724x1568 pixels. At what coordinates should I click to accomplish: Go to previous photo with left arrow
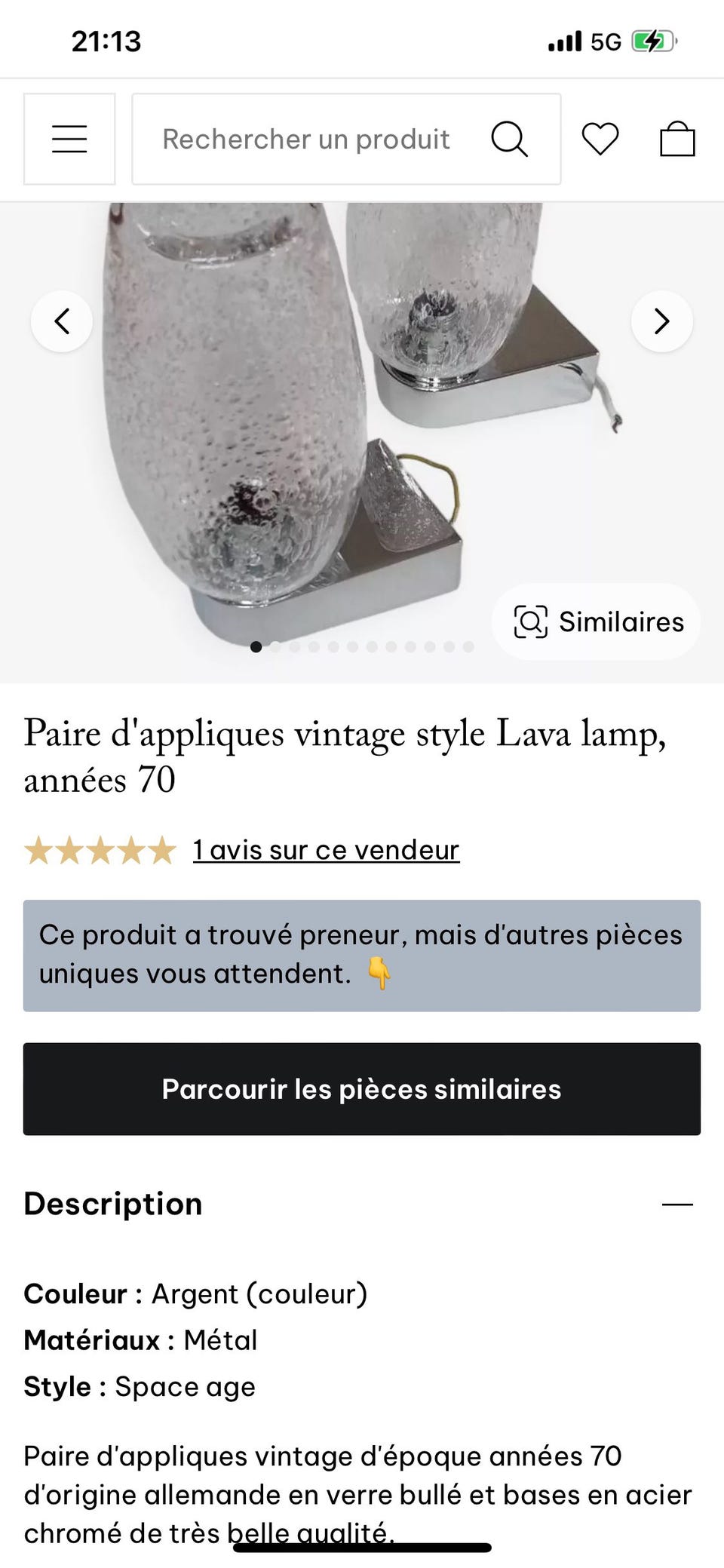[x=62, y=321]
